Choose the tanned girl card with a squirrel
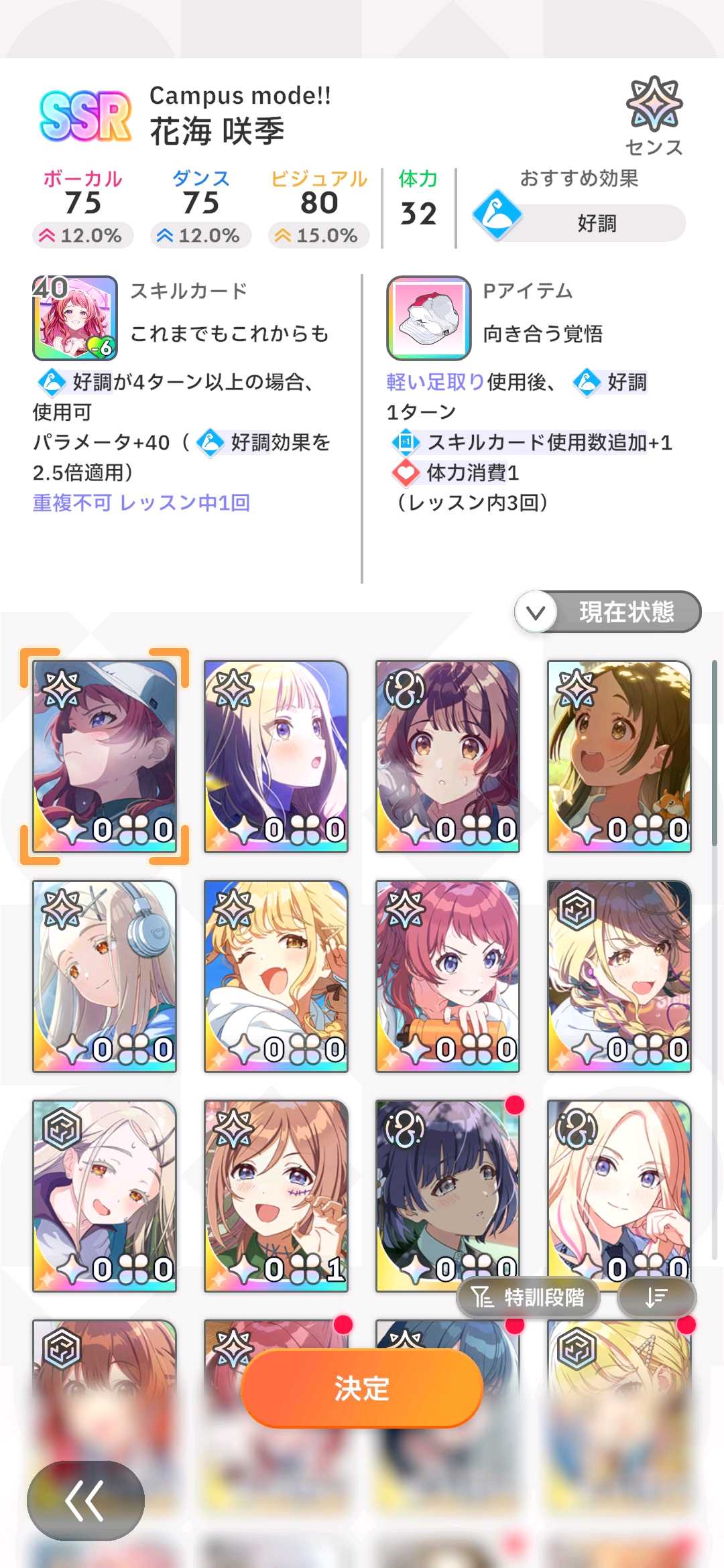The height and width of the screenshot is (1568, 724). point(619,756)
